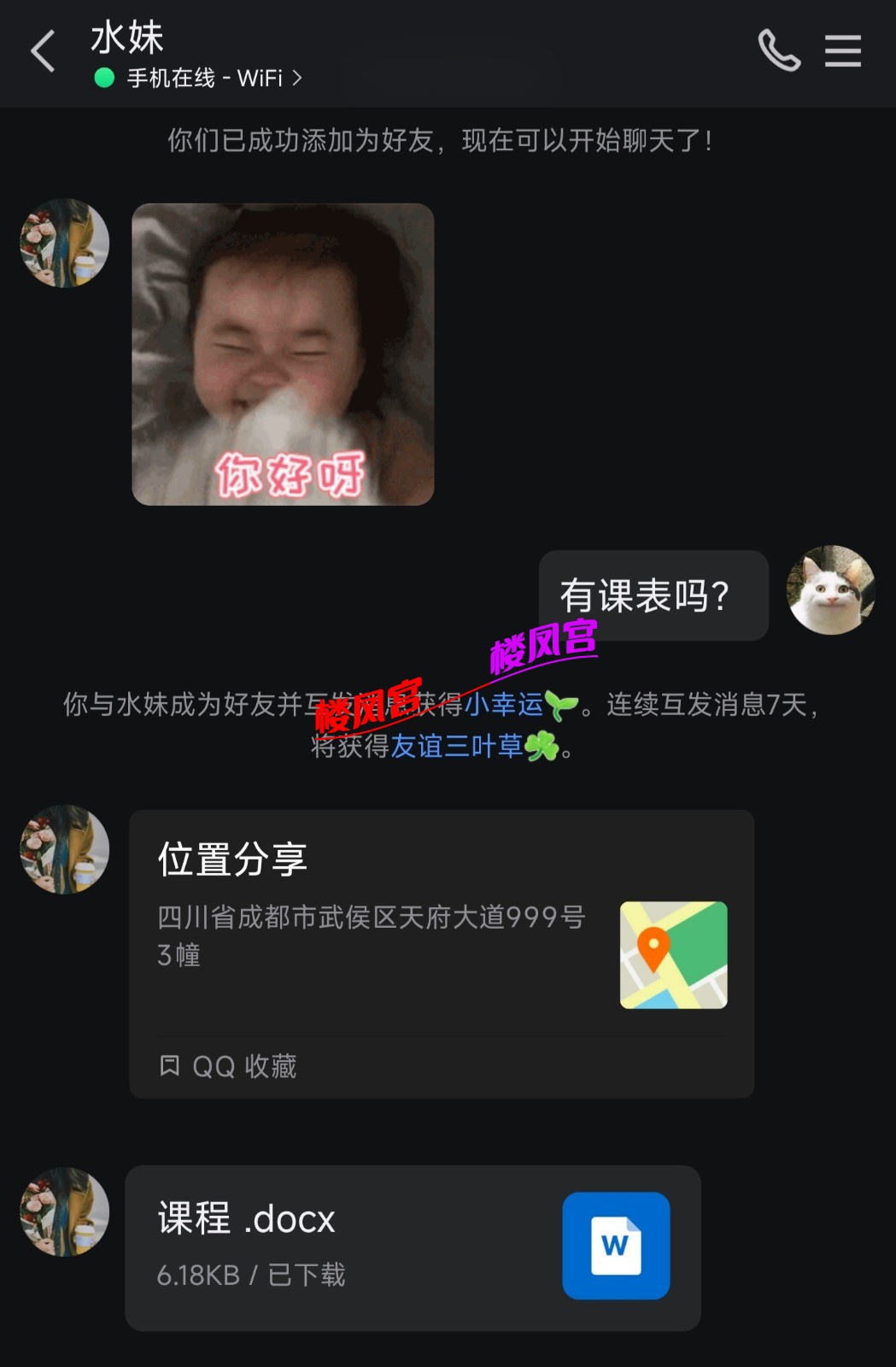Open the chat settings menu
This screenshot has width=896, height=1367.
pos(842,50)
